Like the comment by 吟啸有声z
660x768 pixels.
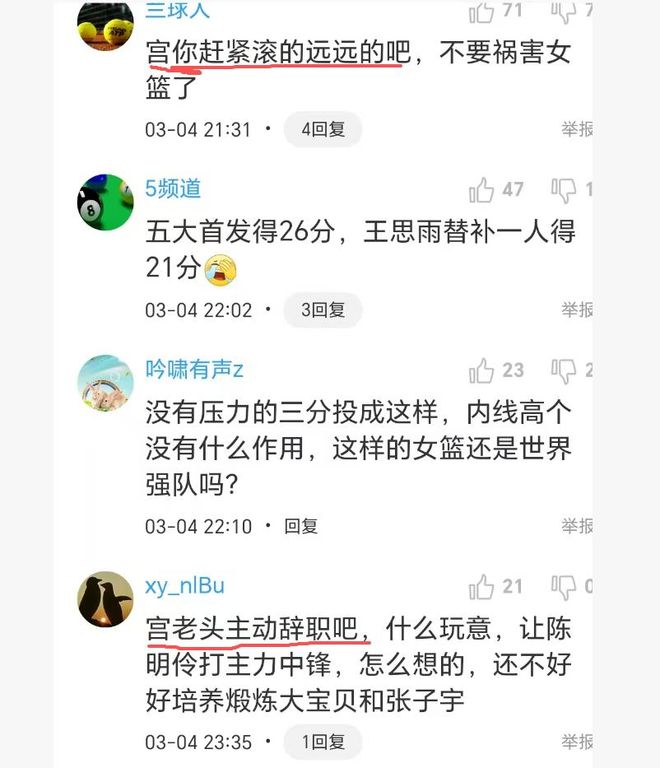(482, 371)
